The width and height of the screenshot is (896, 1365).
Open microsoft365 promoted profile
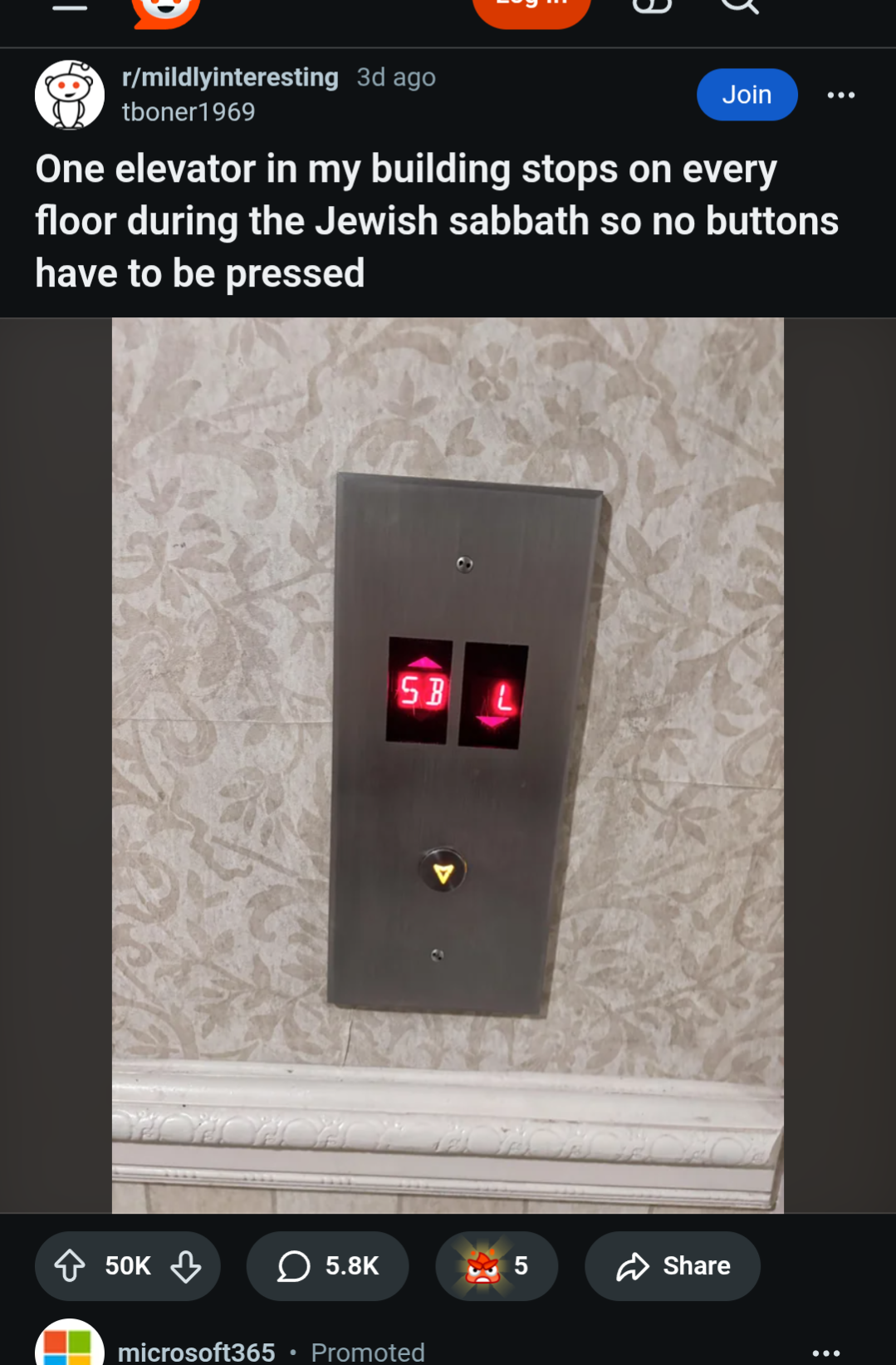click(197, 1352)
